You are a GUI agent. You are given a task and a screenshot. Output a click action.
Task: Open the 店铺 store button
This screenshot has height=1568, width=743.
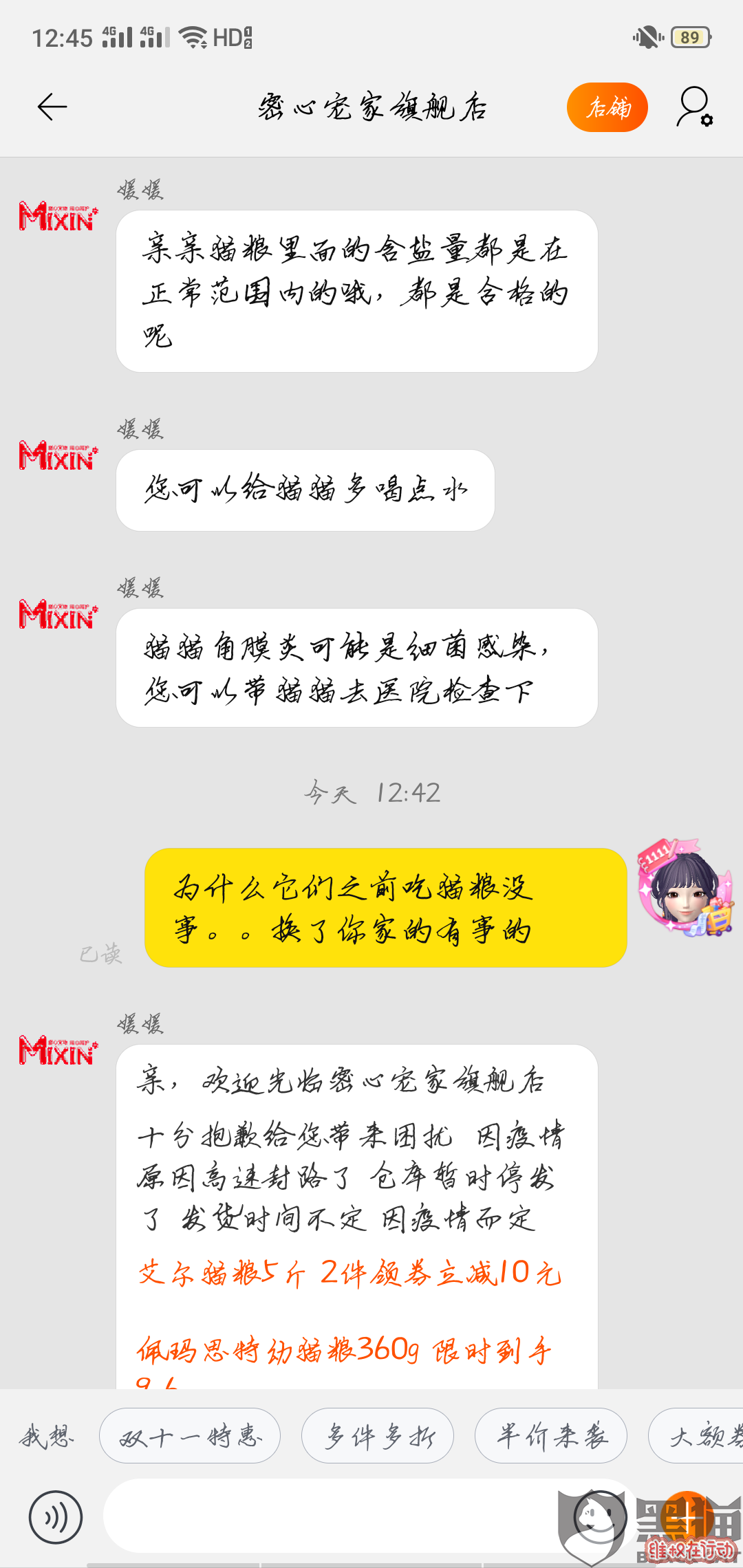click(x=607, y=107)
